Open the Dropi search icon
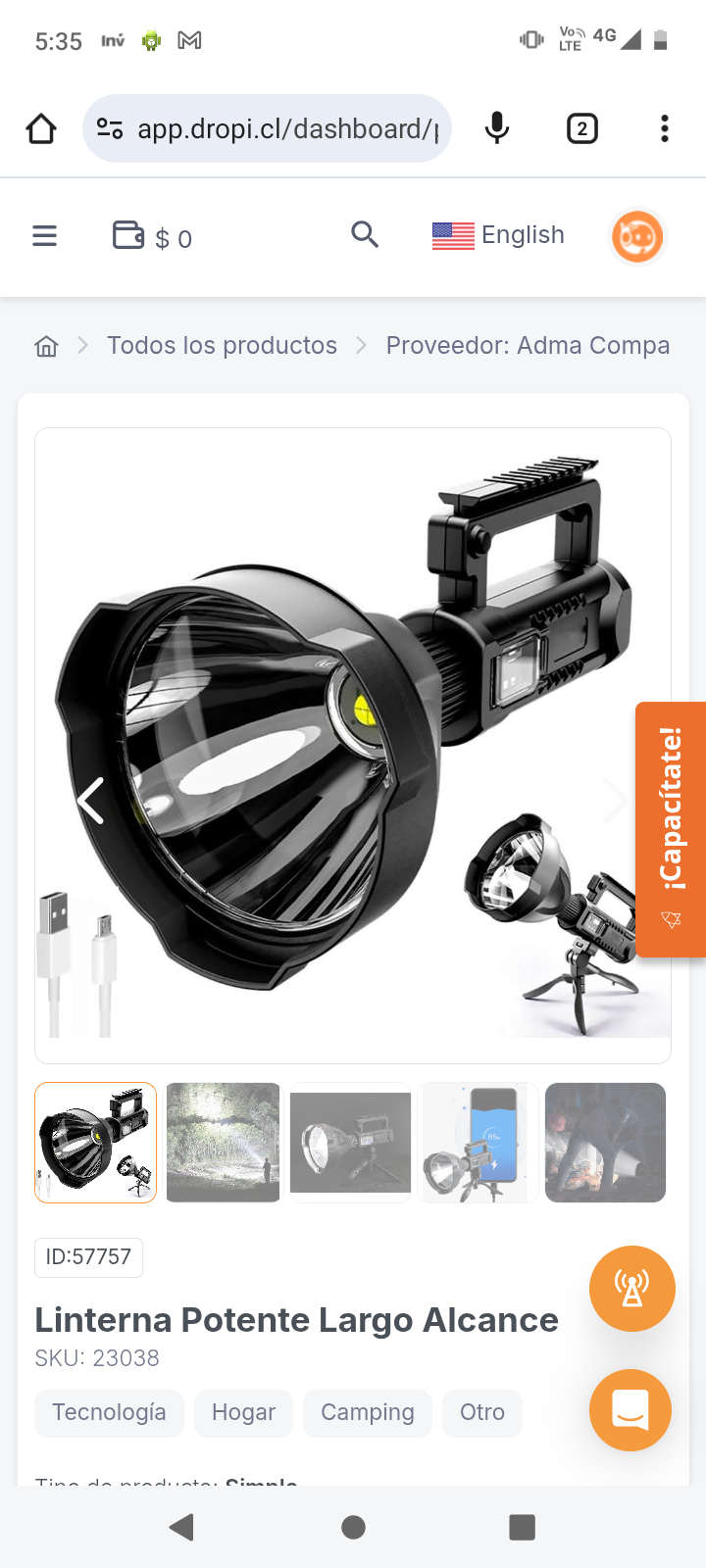 tap(365, 235)
